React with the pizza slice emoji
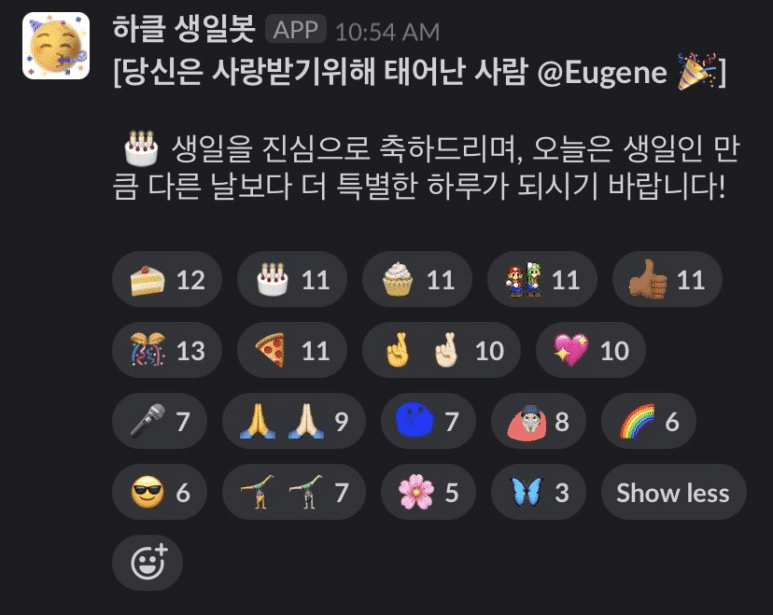 click(x=292, y=350)
